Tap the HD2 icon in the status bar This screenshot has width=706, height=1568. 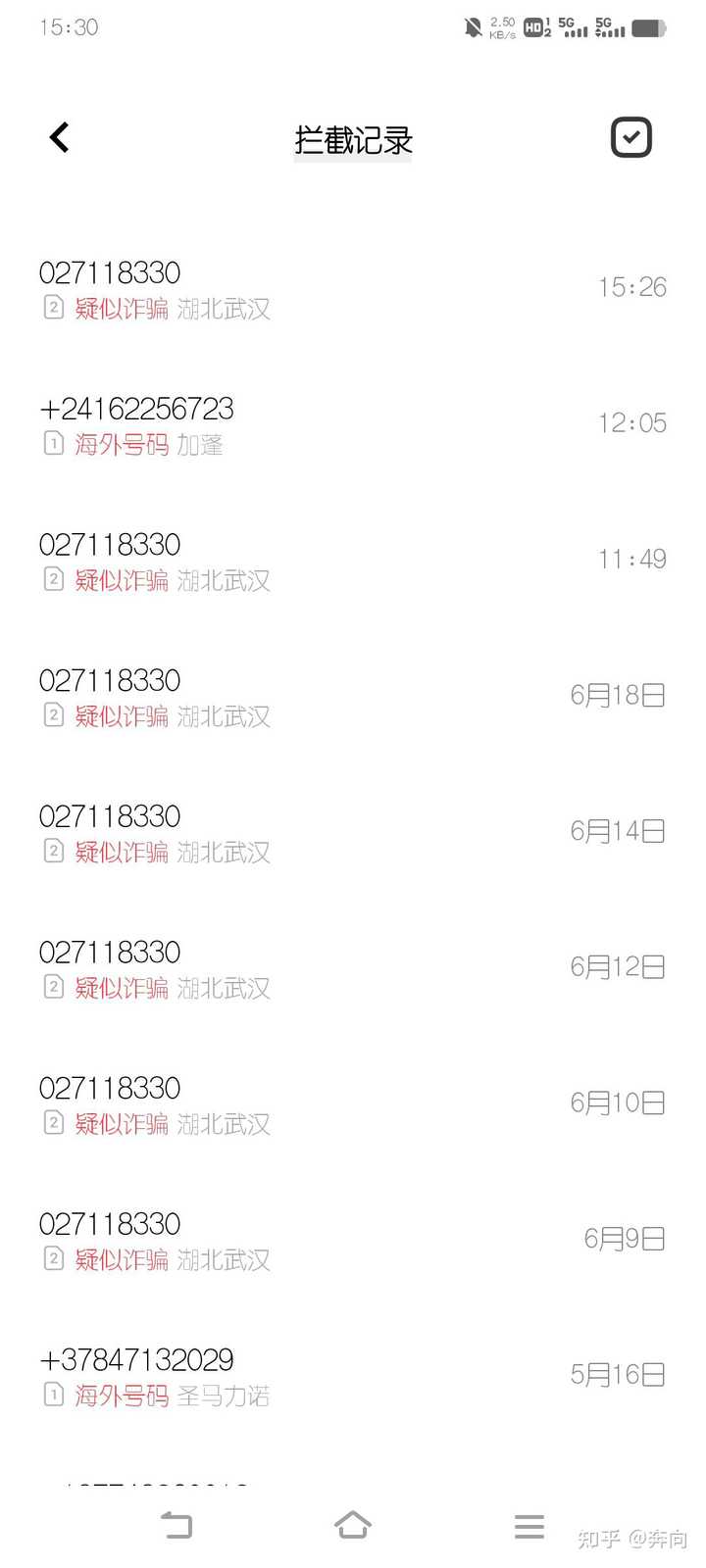point(533,27)
